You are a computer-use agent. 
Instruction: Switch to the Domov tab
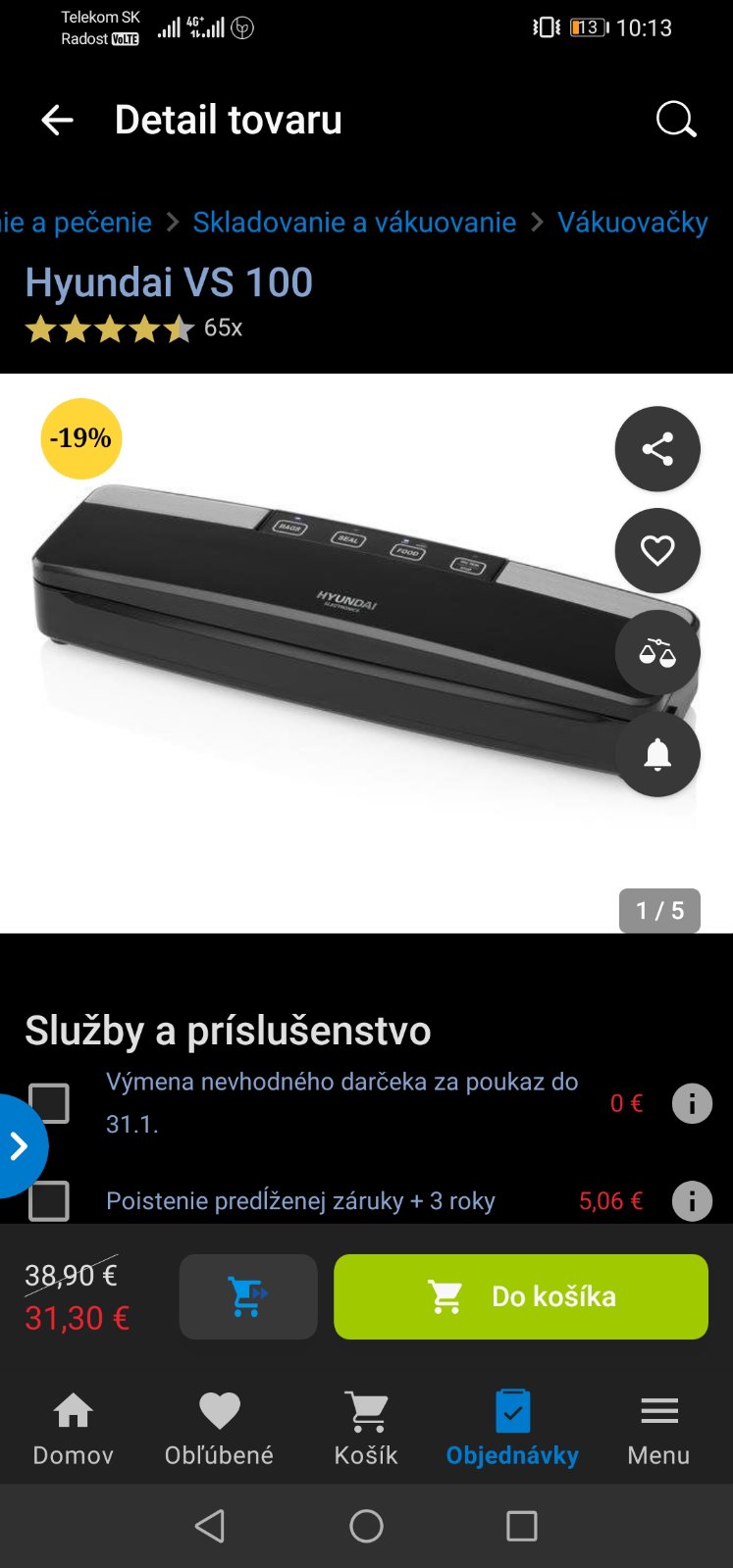point(74,1429)
